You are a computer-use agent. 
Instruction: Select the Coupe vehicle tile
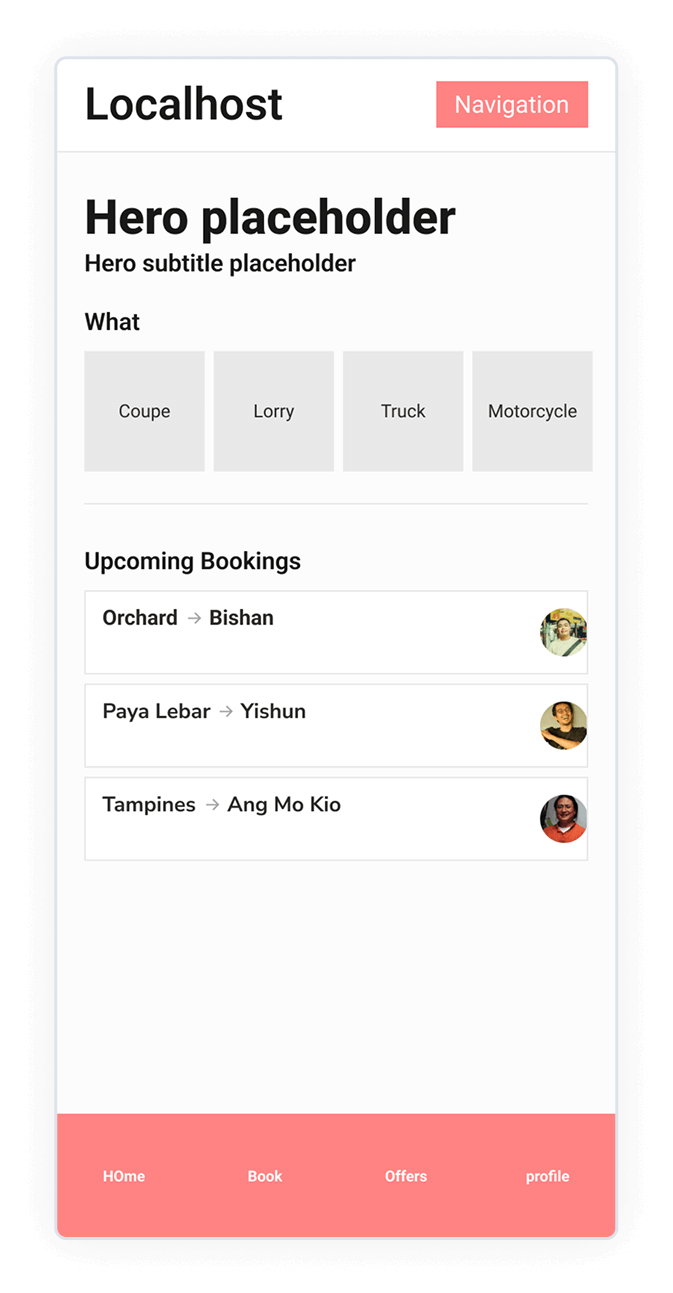[x=144, y=411]
